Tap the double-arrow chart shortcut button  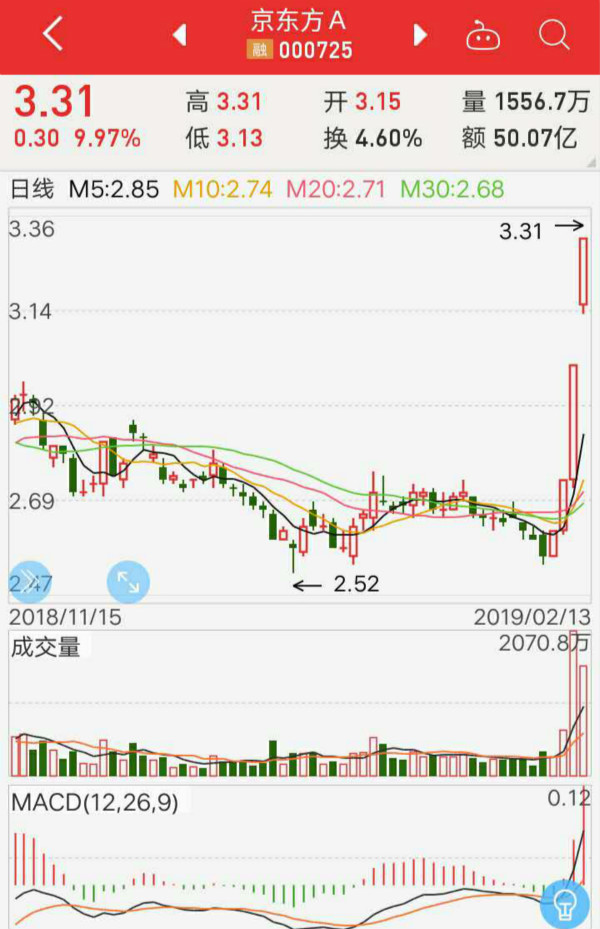[x=28, y=581]
